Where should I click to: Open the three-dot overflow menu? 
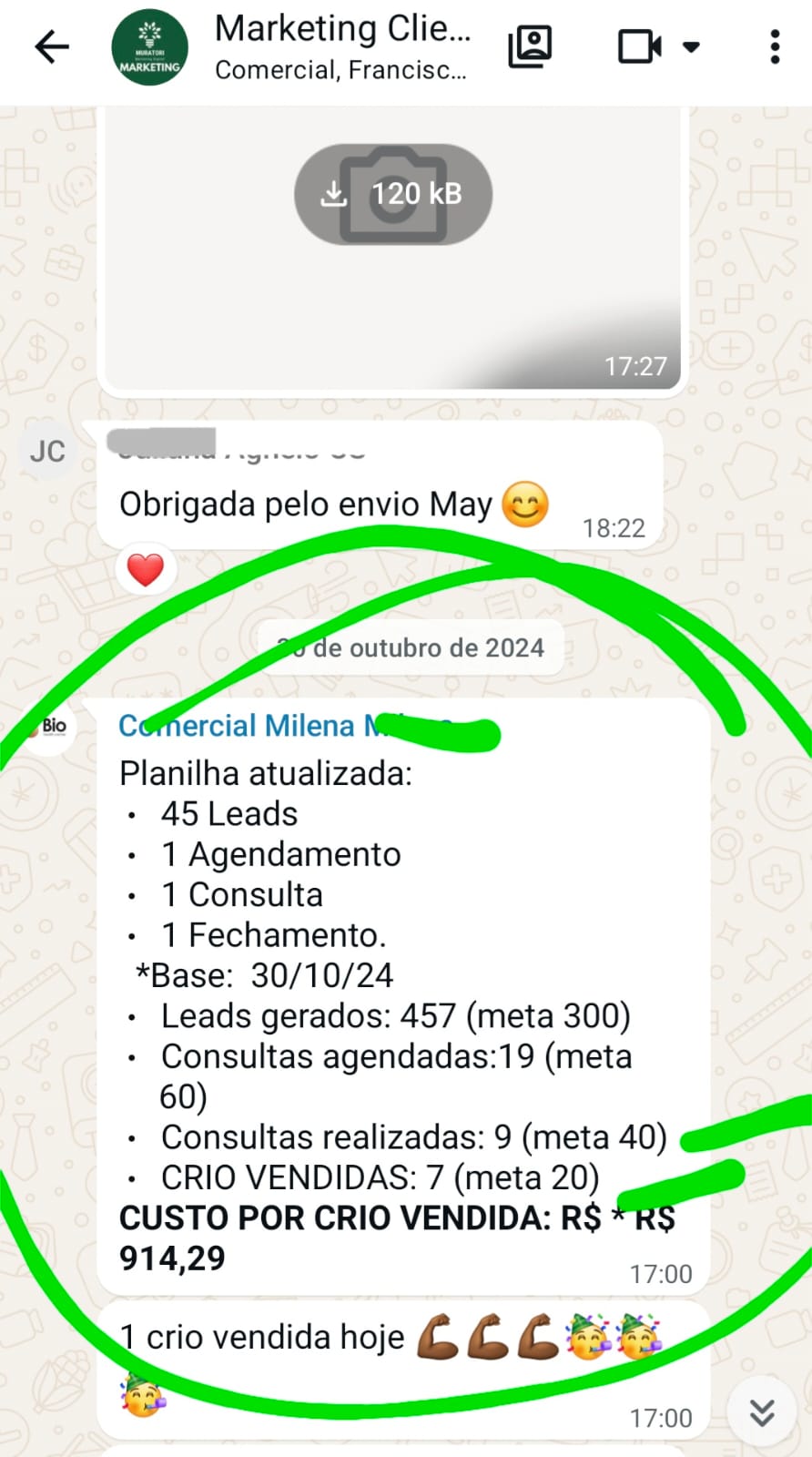tap(775, 46)
